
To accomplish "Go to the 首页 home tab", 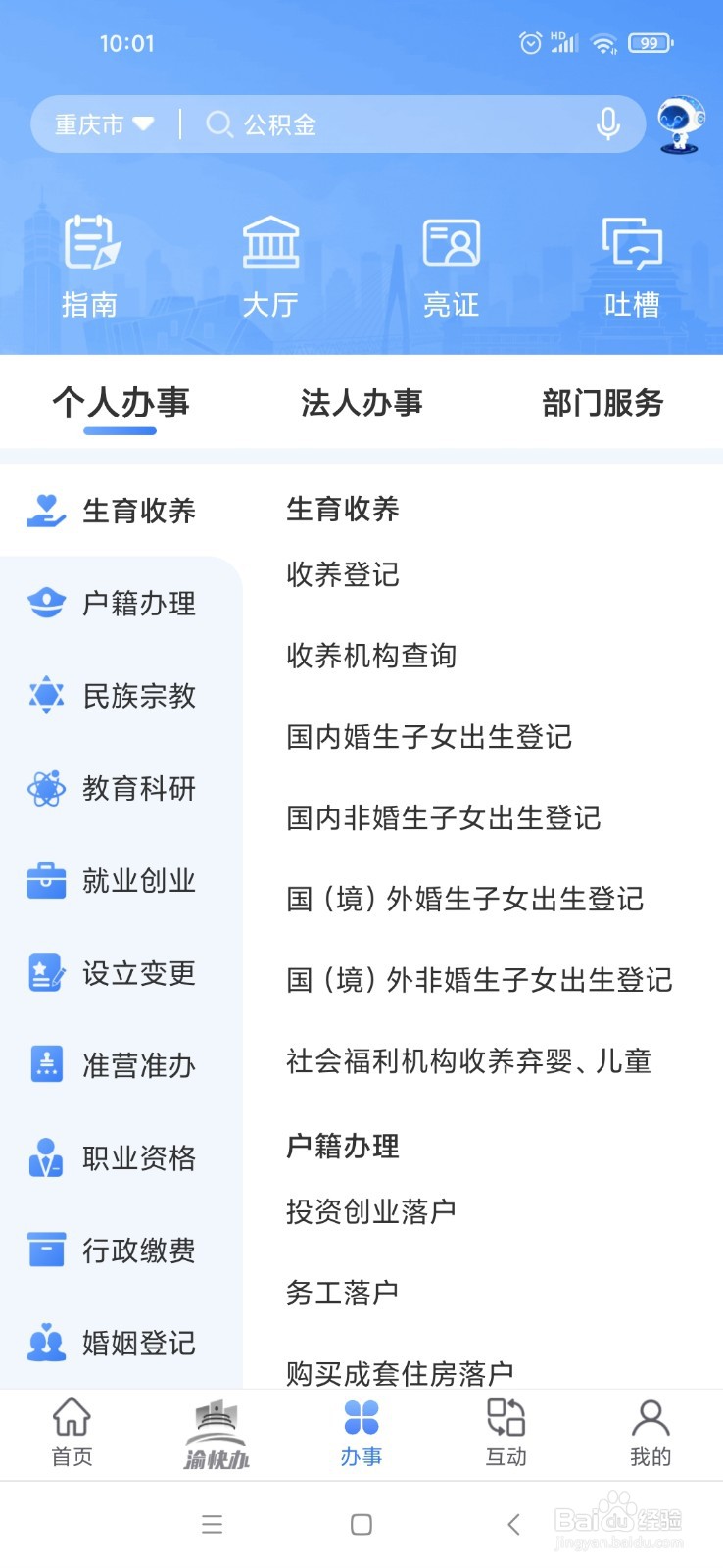I will 72,1433.
